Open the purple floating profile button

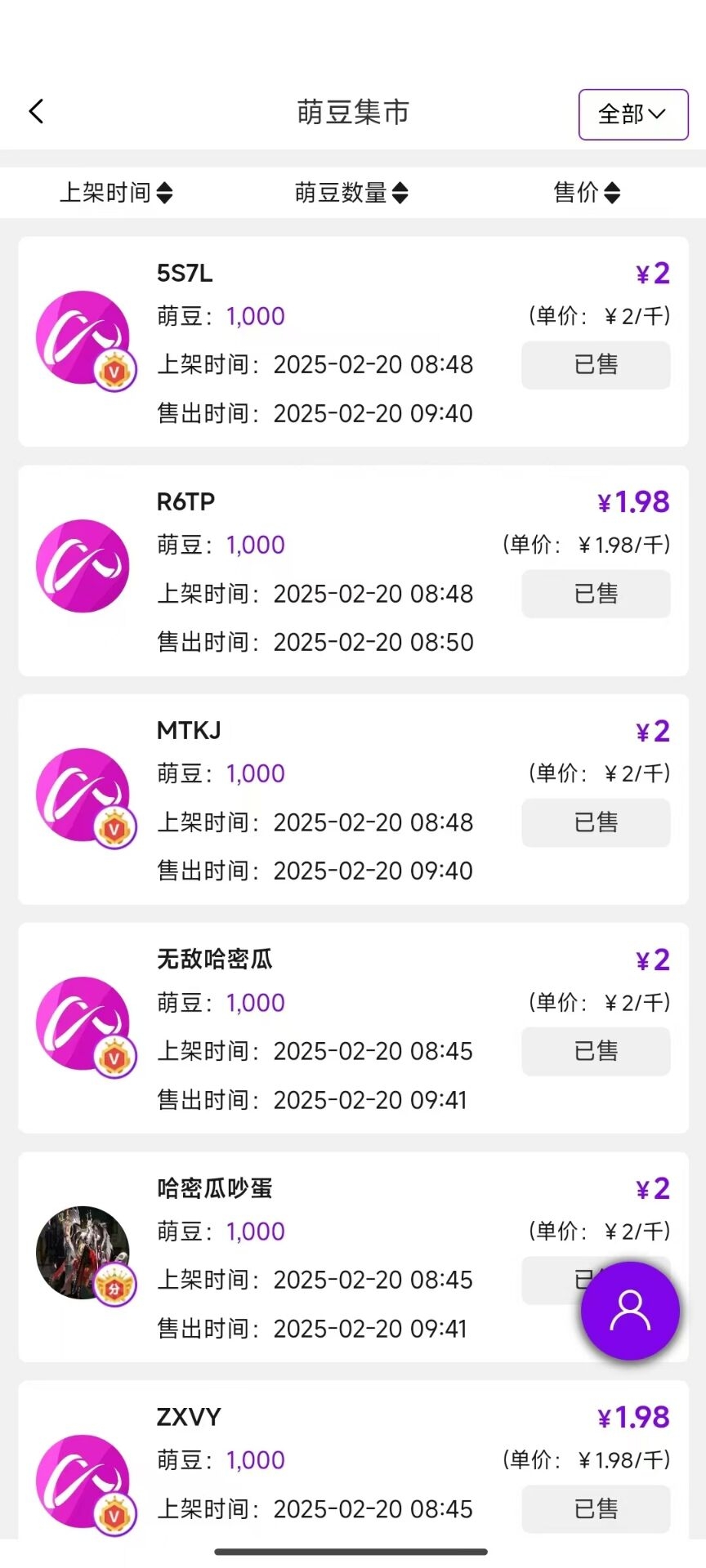click(630, 1311)
